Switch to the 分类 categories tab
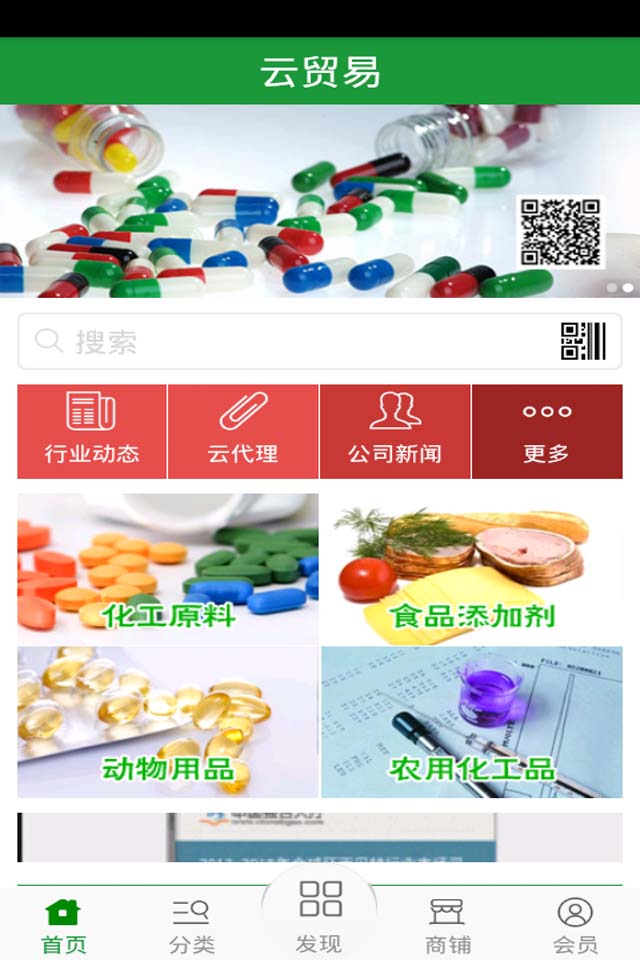The height and width of the screenshot is (960, 640). point(192,925)
